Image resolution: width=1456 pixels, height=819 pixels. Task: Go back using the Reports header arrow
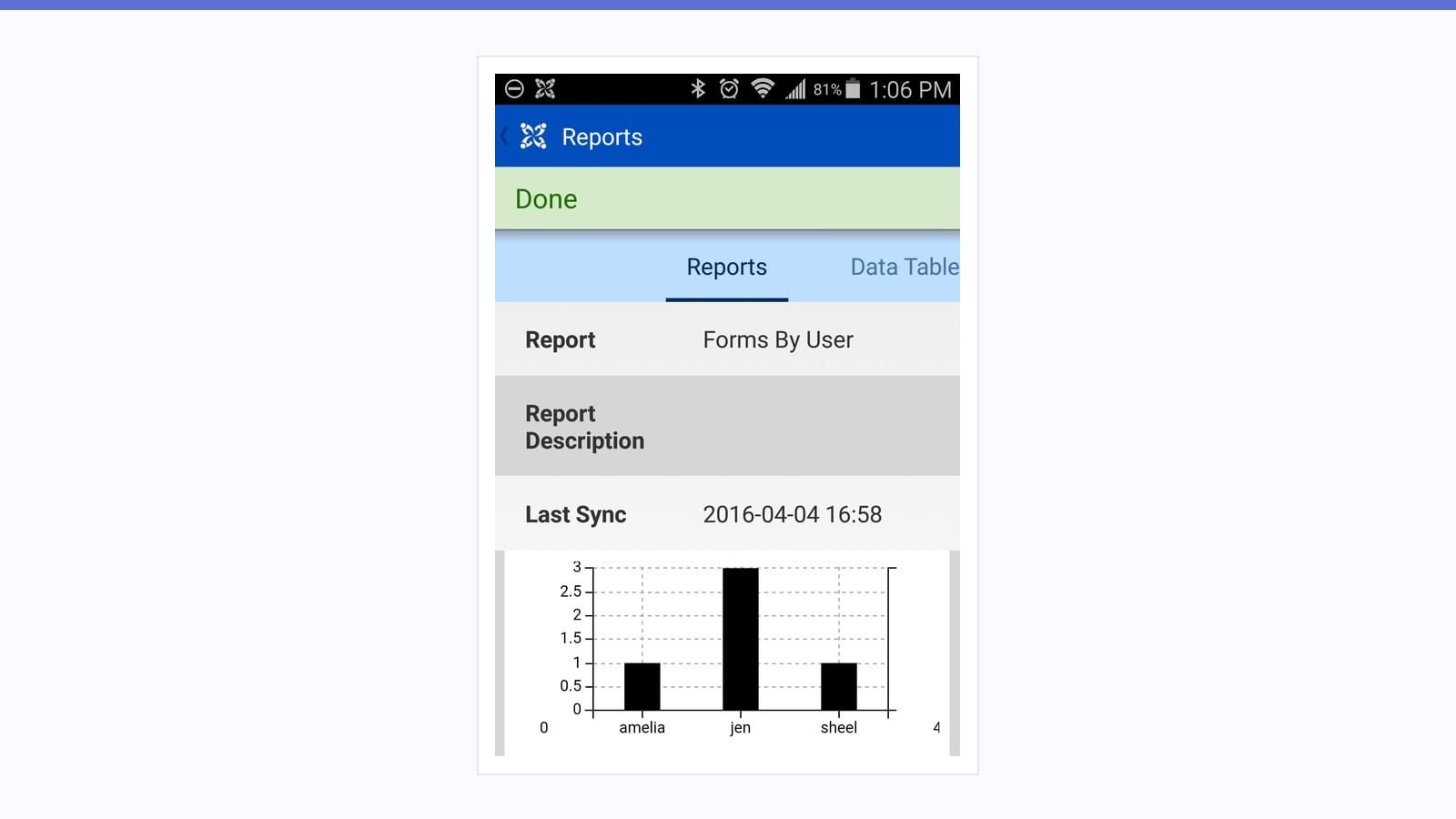point(505,136)
